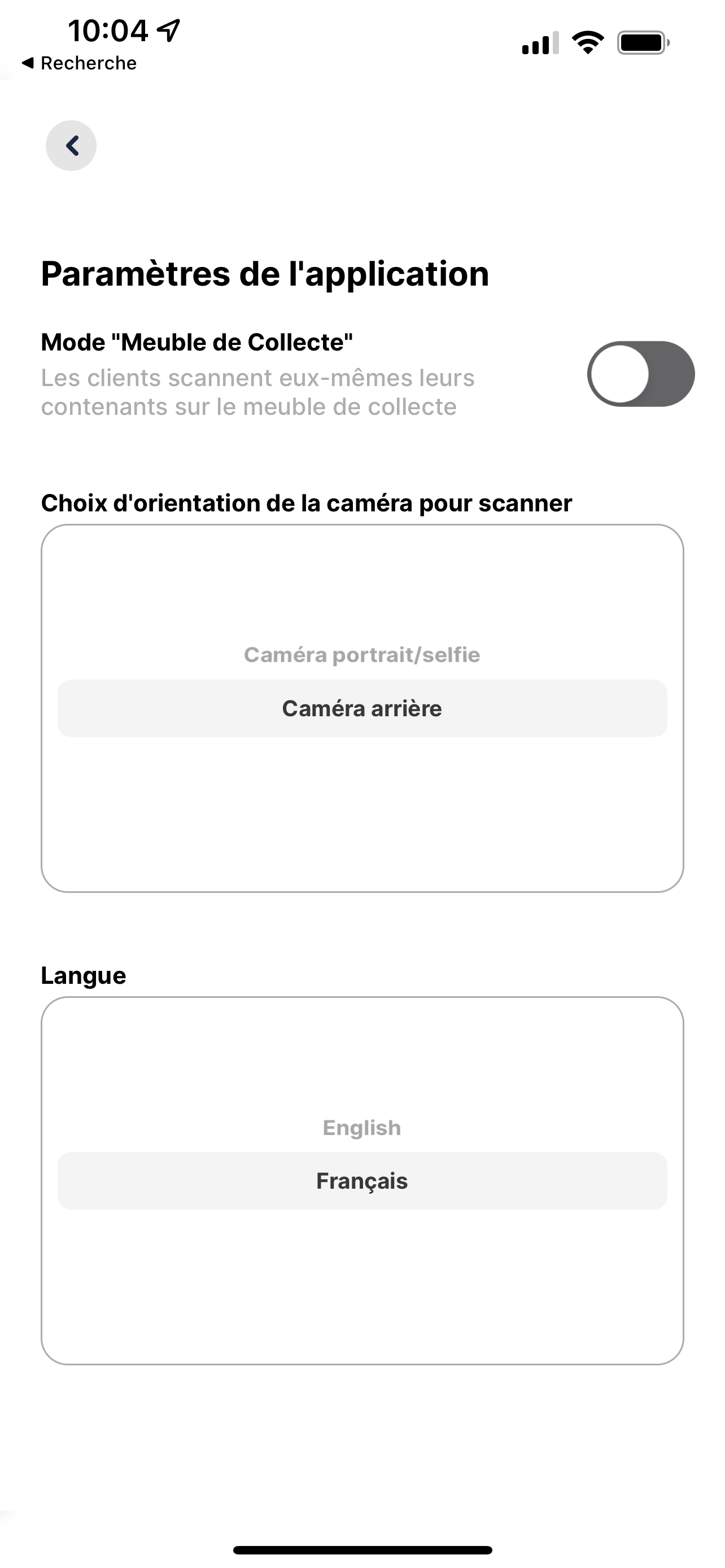Tap Français in the Langue picker
The image size is (725, 1568).
(362, 1181)
